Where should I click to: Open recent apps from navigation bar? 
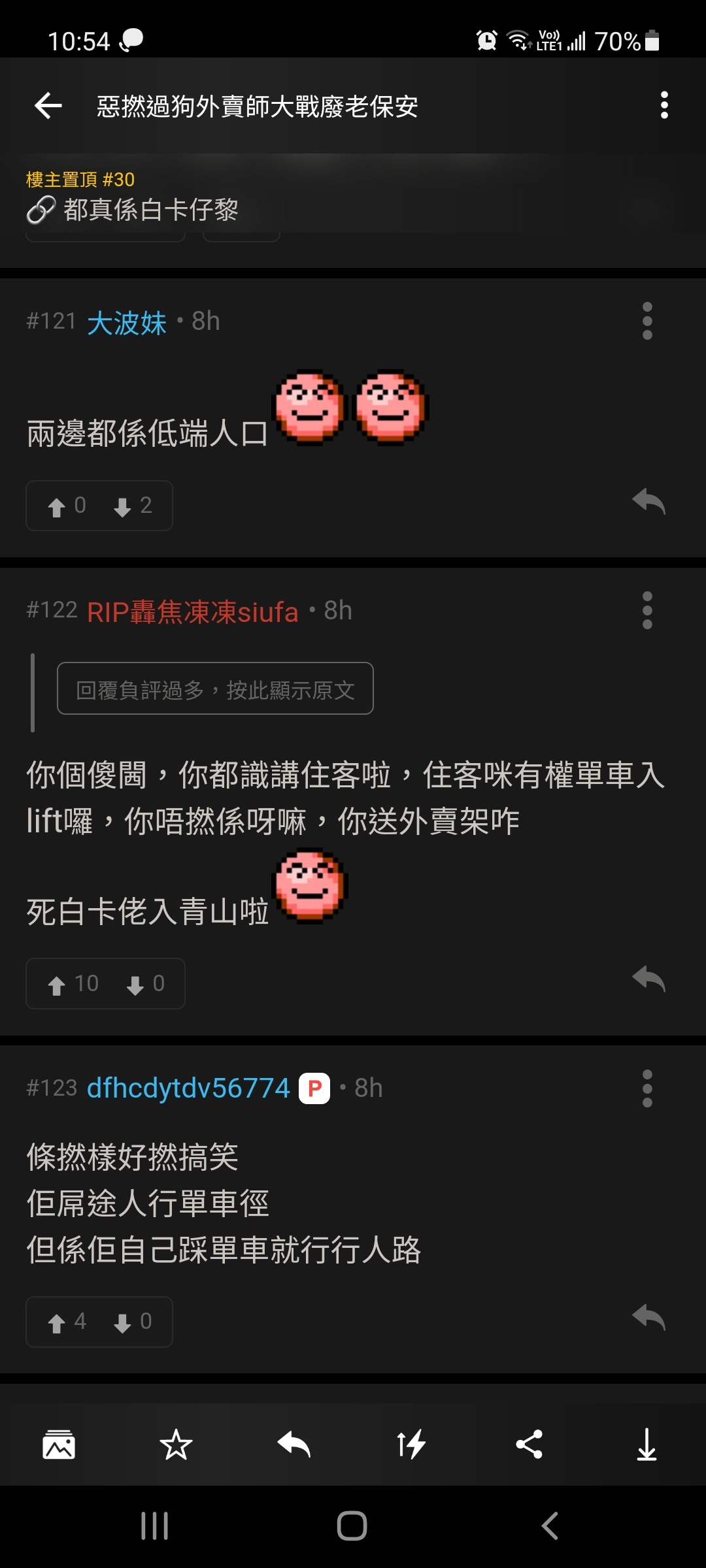click(x=155, y=1526)
